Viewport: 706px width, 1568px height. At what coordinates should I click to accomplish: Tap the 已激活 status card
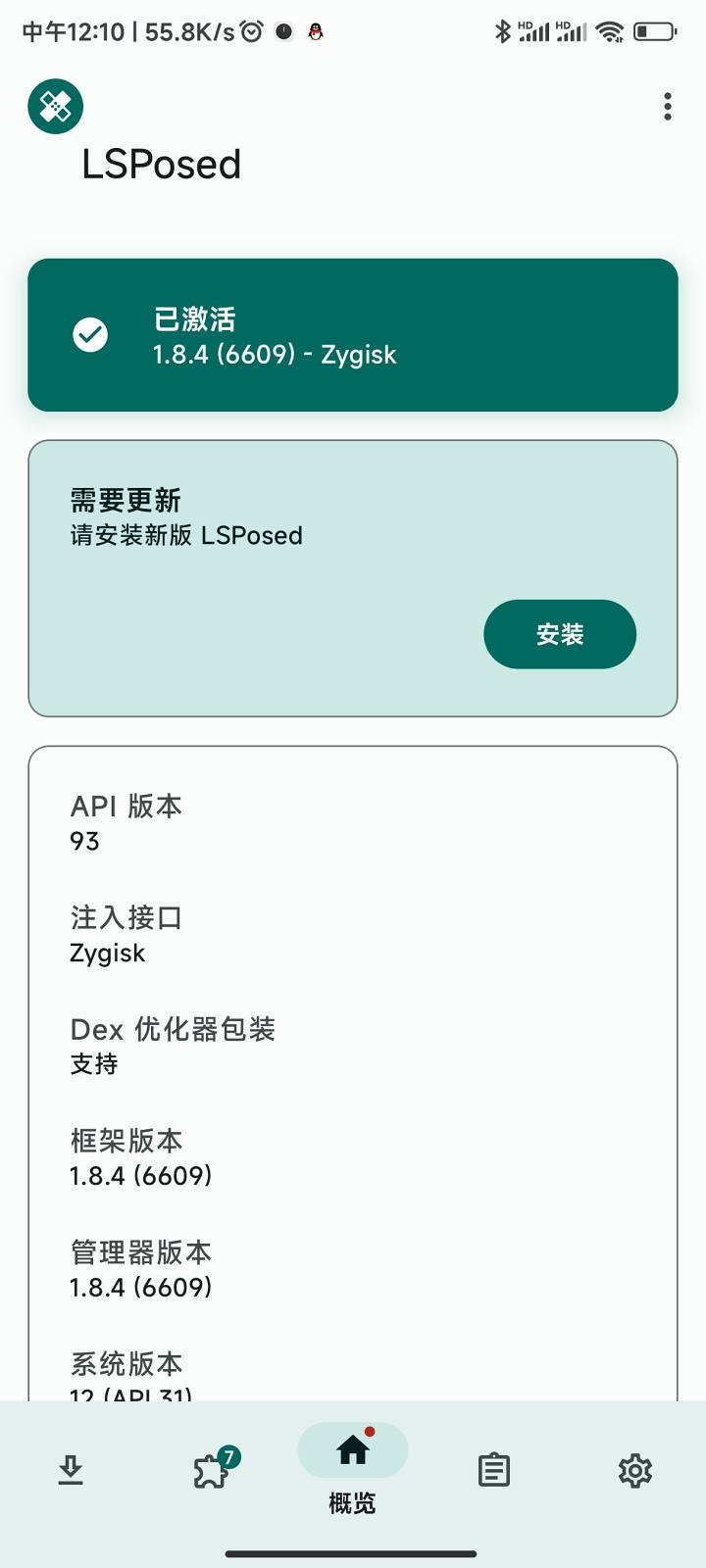click(353, 333)
